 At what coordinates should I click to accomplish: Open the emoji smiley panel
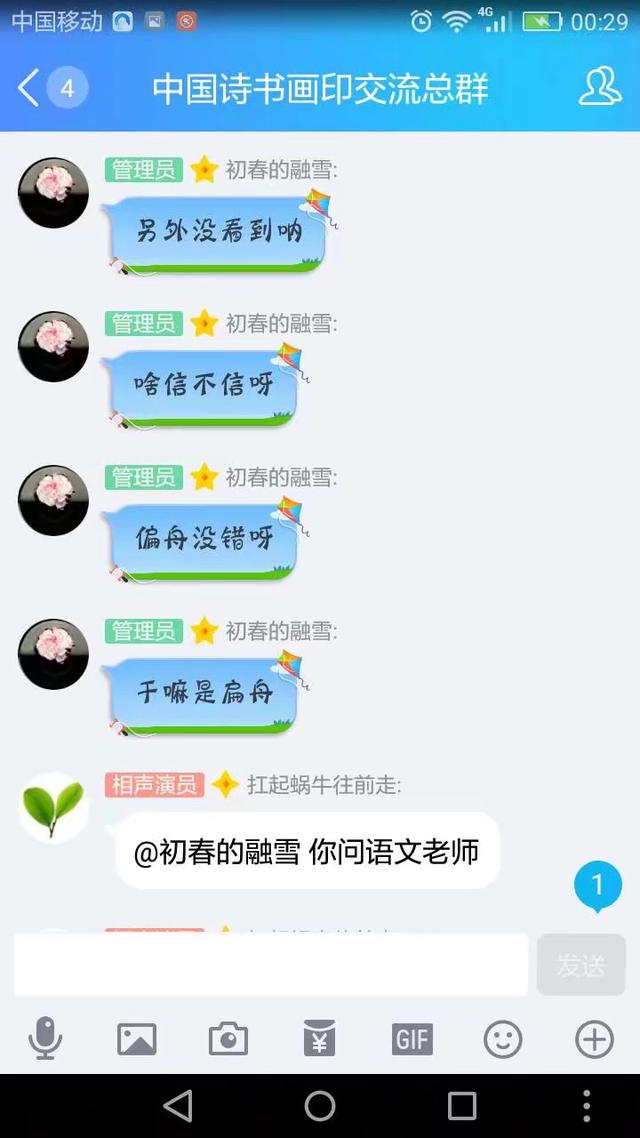[502, 1040]
